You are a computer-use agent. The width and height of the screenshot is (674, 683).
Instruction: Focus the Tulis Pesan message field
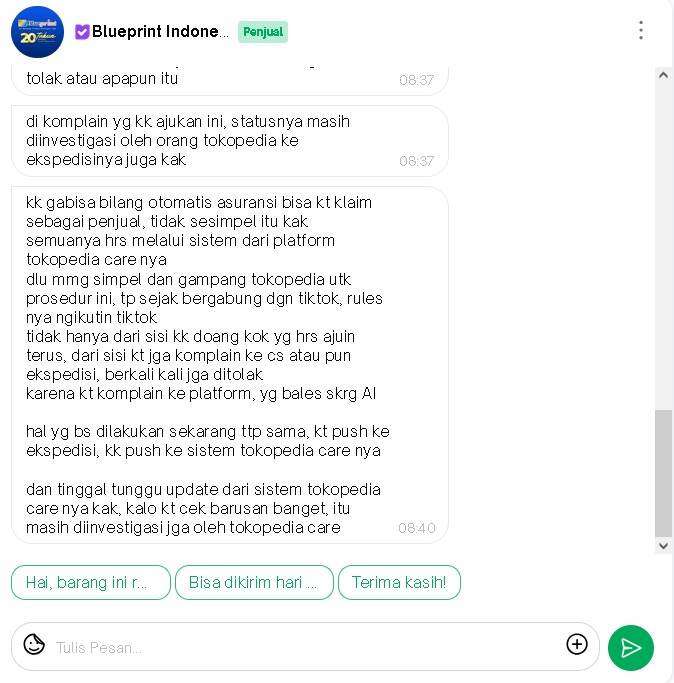pyautogui.click(x=300, y=647)
